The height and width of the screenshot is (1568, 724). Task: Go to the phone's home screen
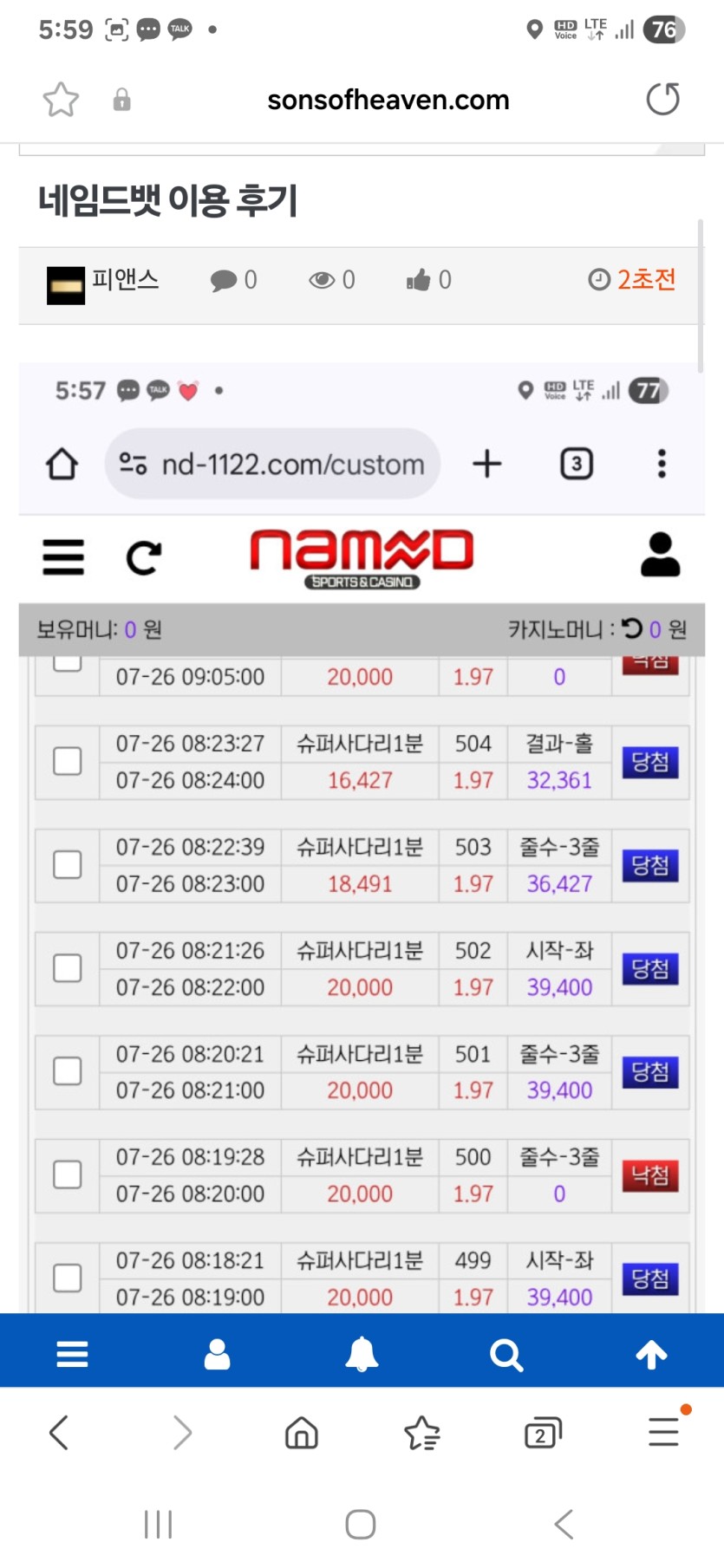361,1524
